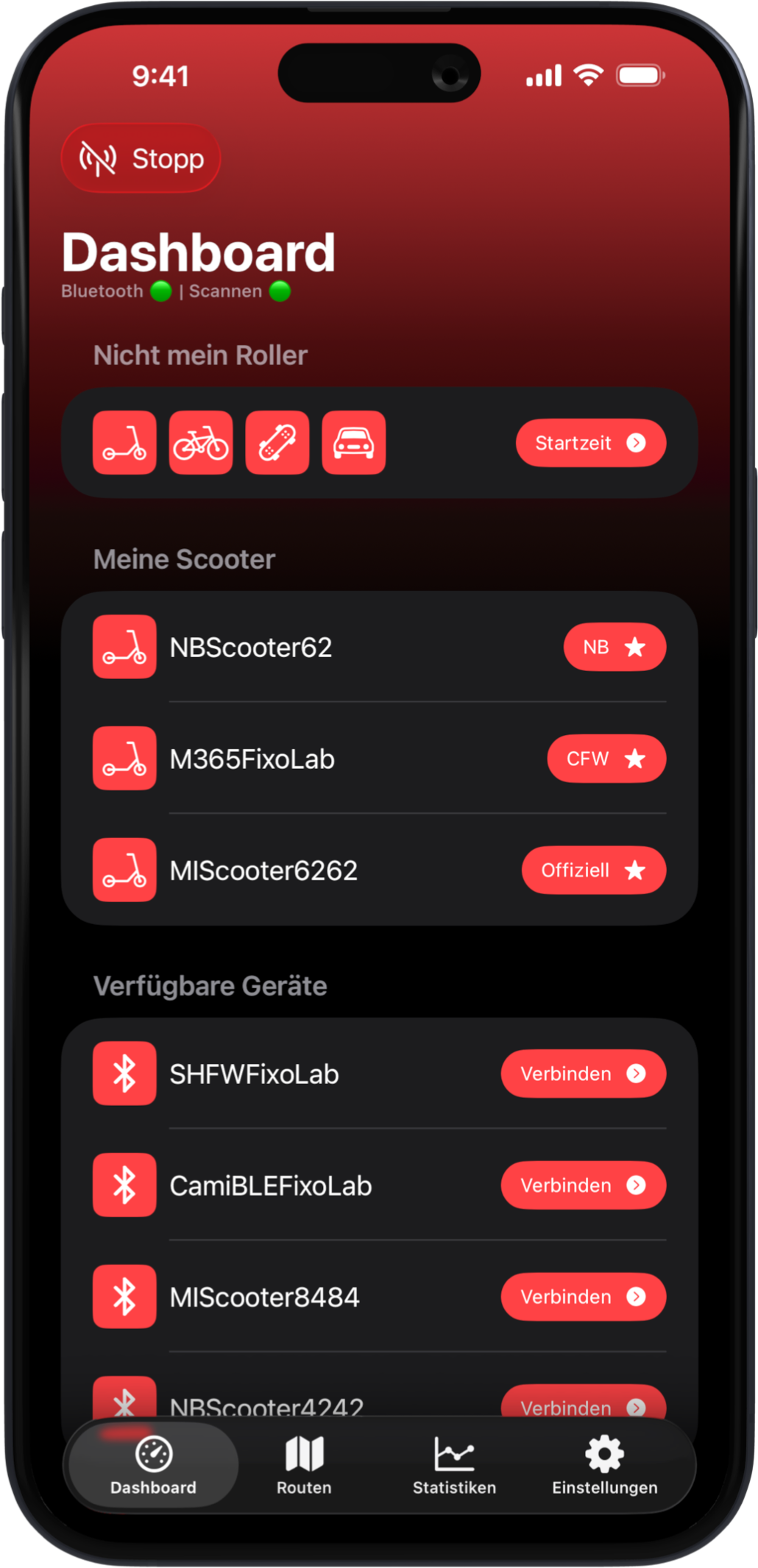This screenshot has width=758, height=1568.
Task: Tap the CFW star badge for M365FixoLab
Action: click(x=606, y=759)
